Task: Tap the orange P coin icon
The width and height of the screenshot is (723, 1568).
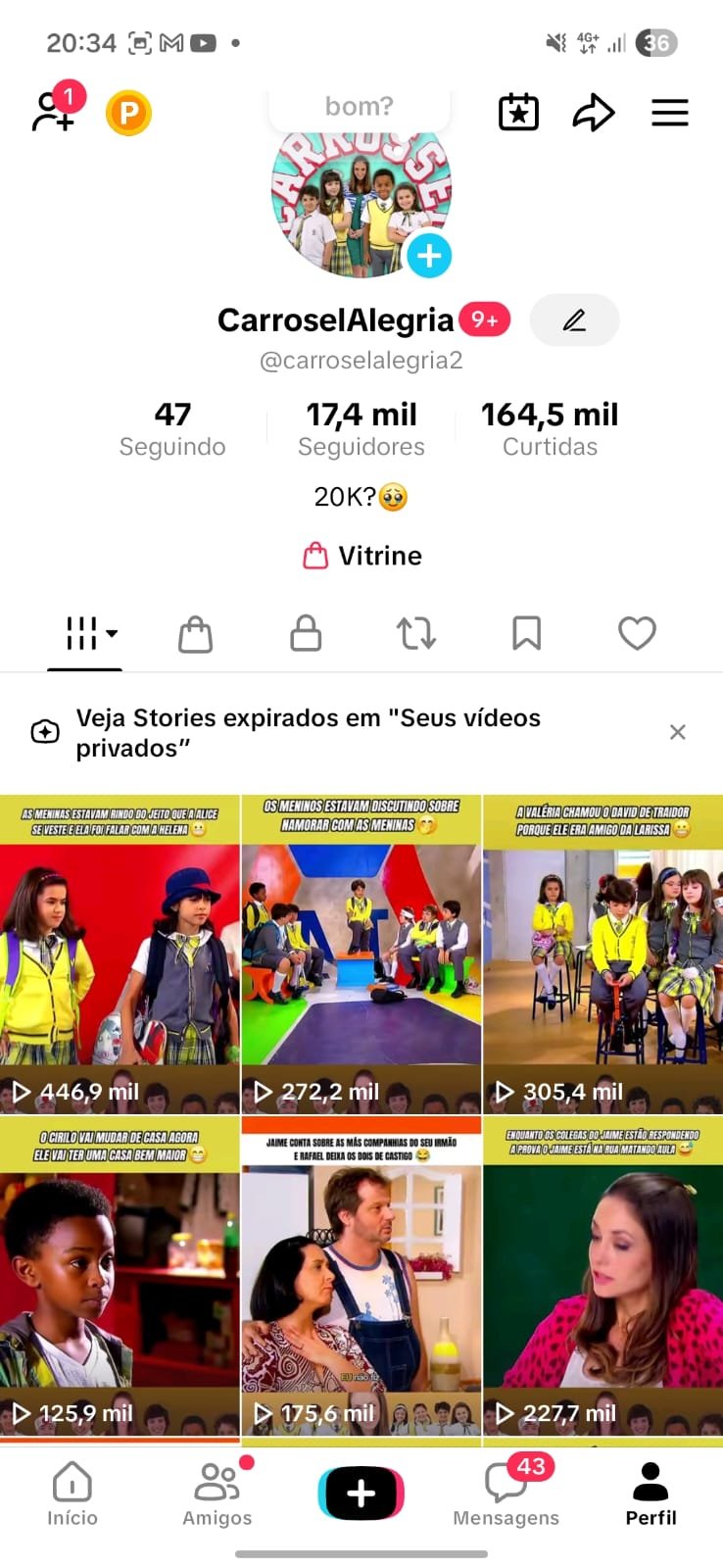Action: point(128,113)
